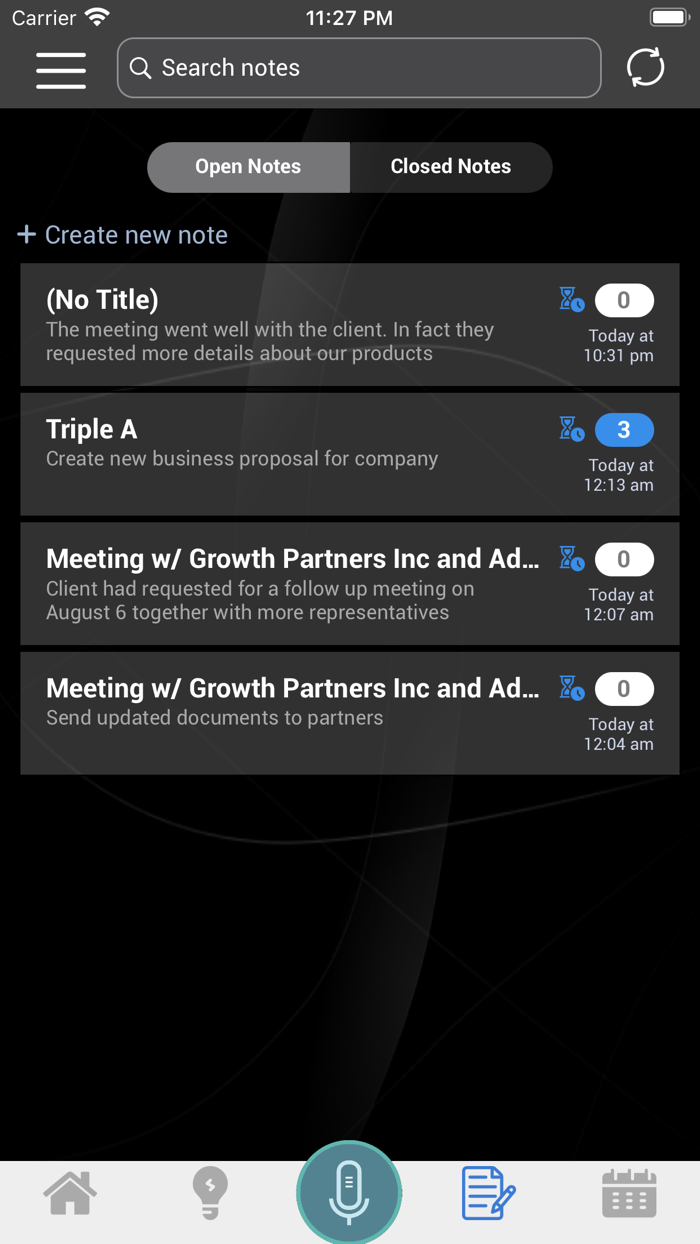Open the note about August 6 follow-up

click(x=350, y=584)
